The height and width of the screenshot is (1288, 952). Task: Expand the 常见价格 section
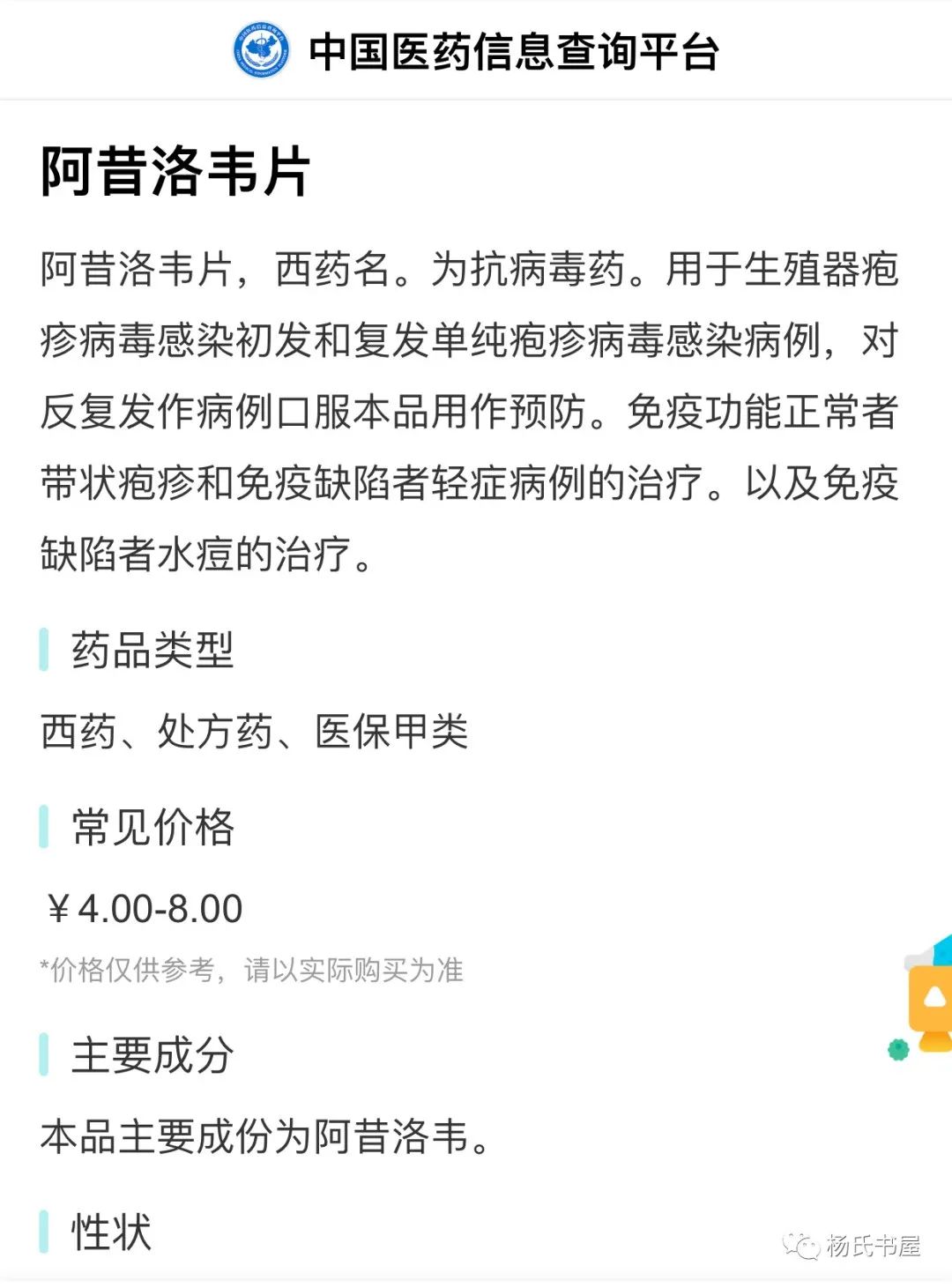(x=152, y=827)
